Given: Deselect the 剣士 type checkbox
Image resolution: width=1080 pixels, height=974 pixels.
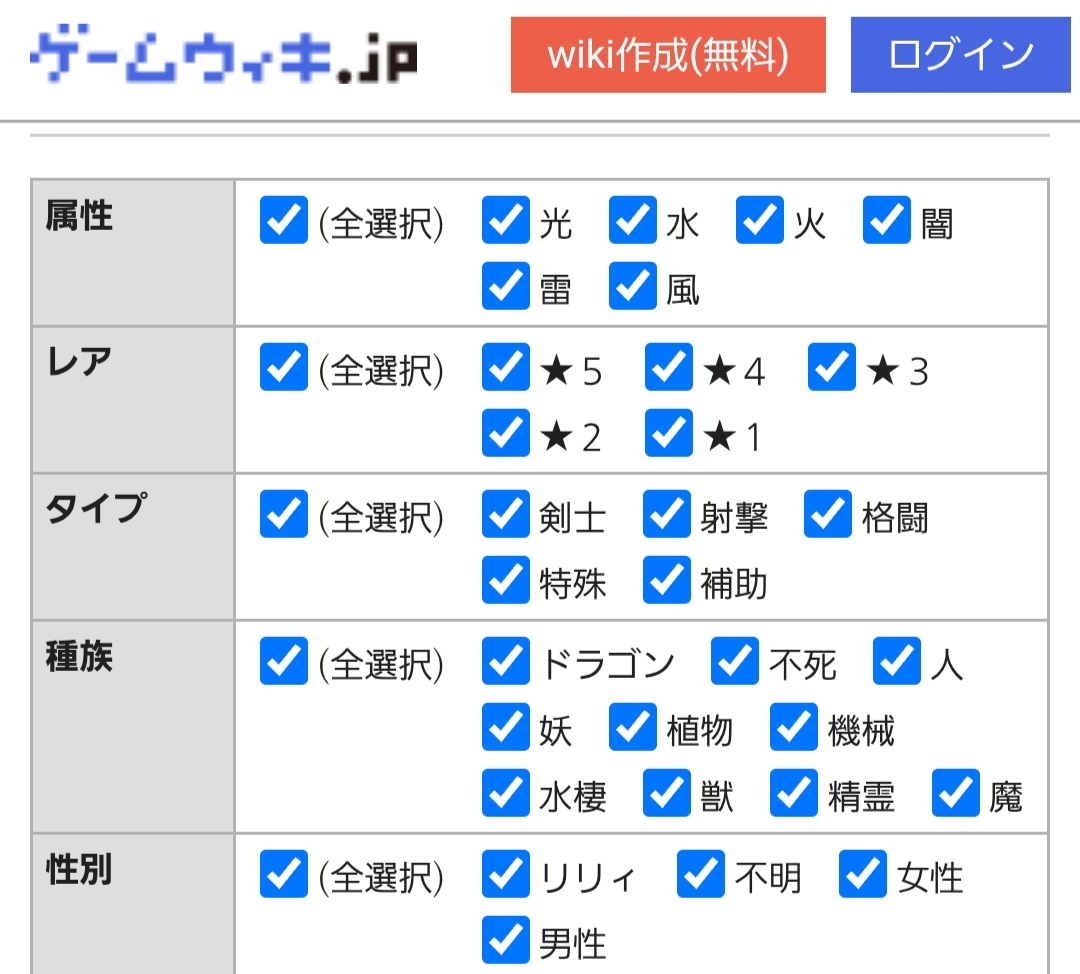Looking at the screenshot, I should 505,515.
